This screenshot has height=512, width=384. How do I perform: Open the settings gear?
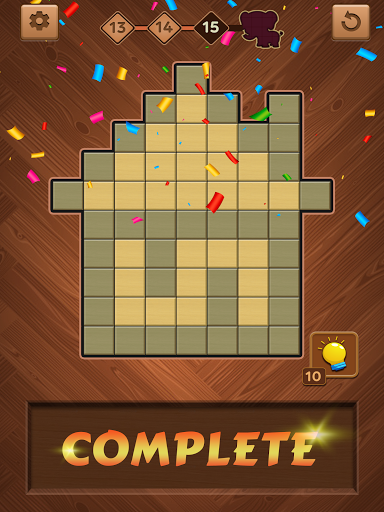[x=39, y=22]
